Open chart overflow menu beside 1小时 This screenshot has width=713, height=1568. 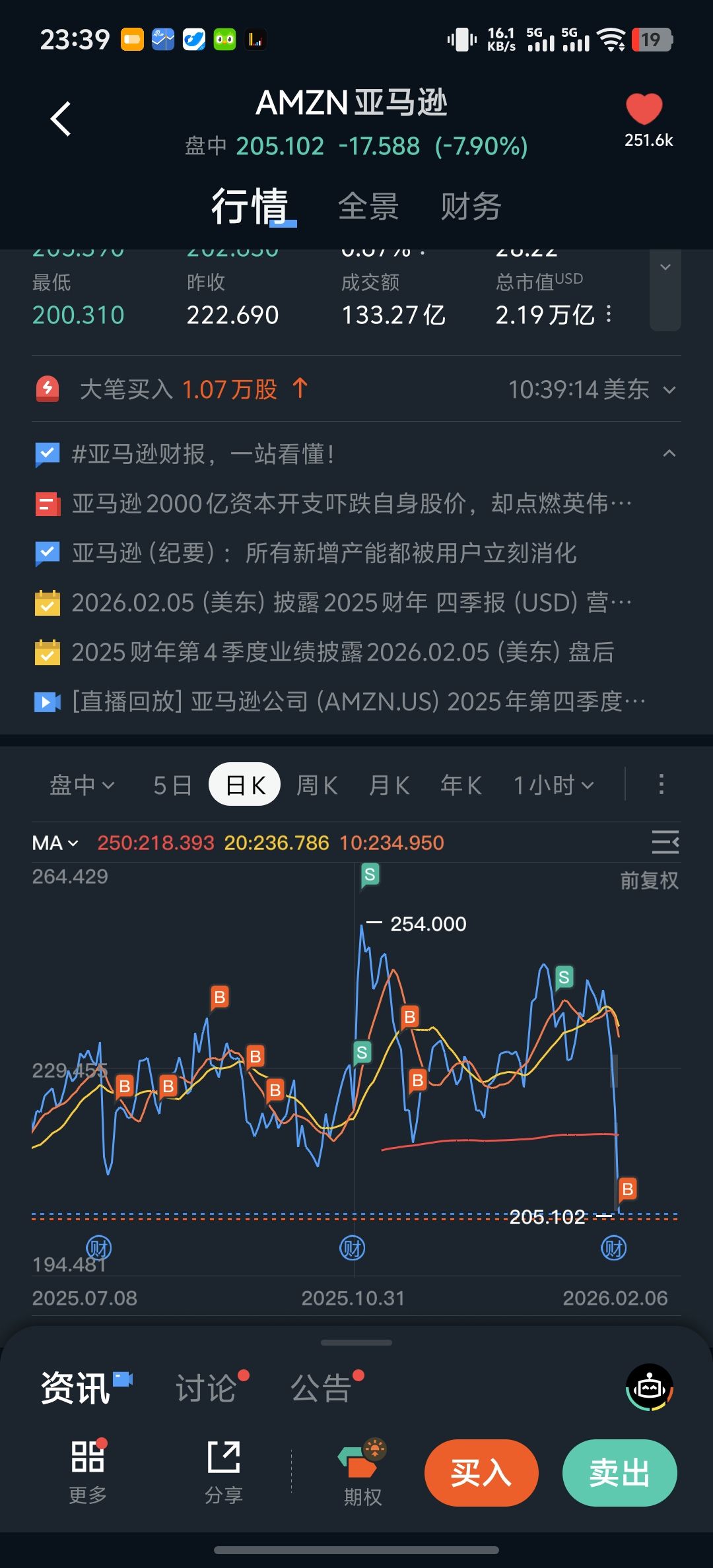pos(661,785)
